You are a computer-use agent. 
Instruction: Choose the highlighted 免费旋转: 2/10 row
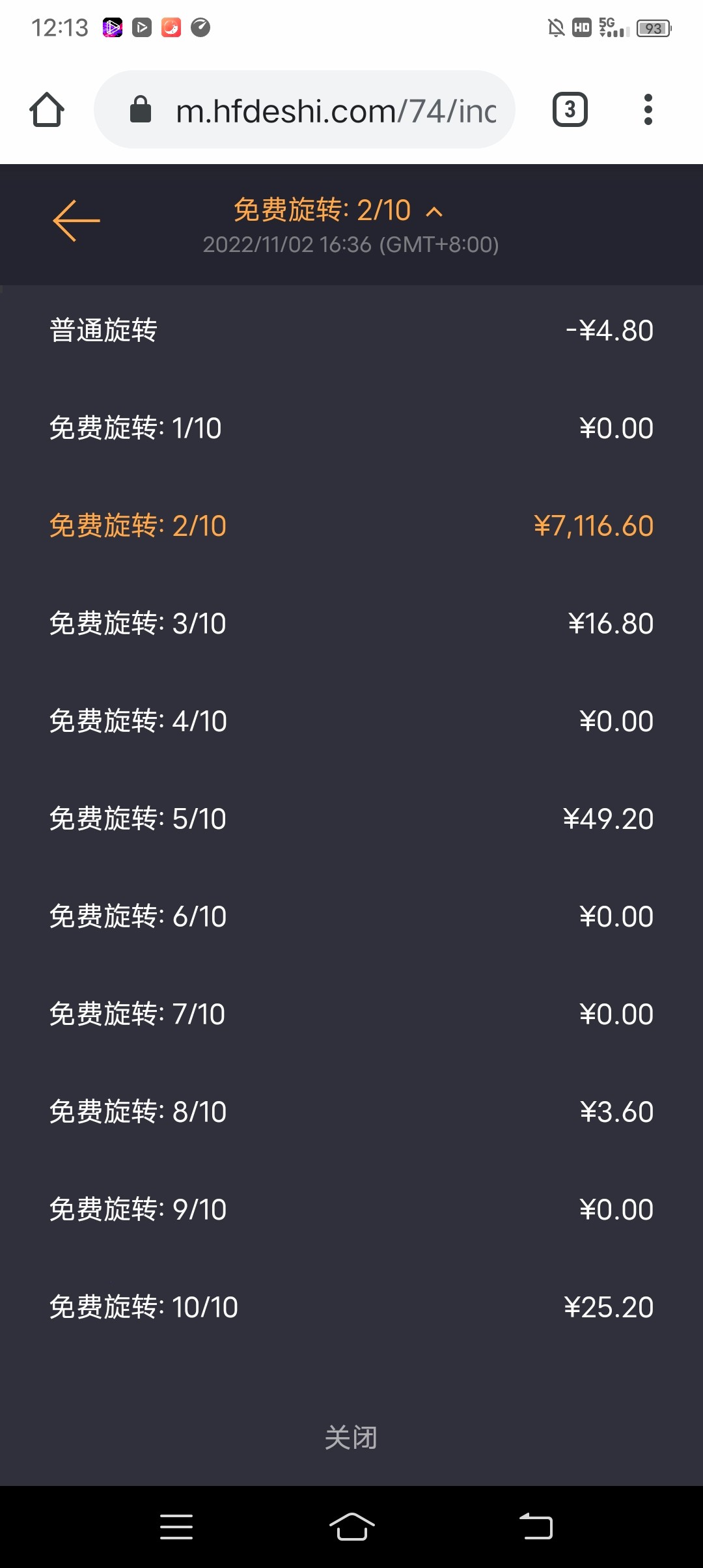click(351, 525)
